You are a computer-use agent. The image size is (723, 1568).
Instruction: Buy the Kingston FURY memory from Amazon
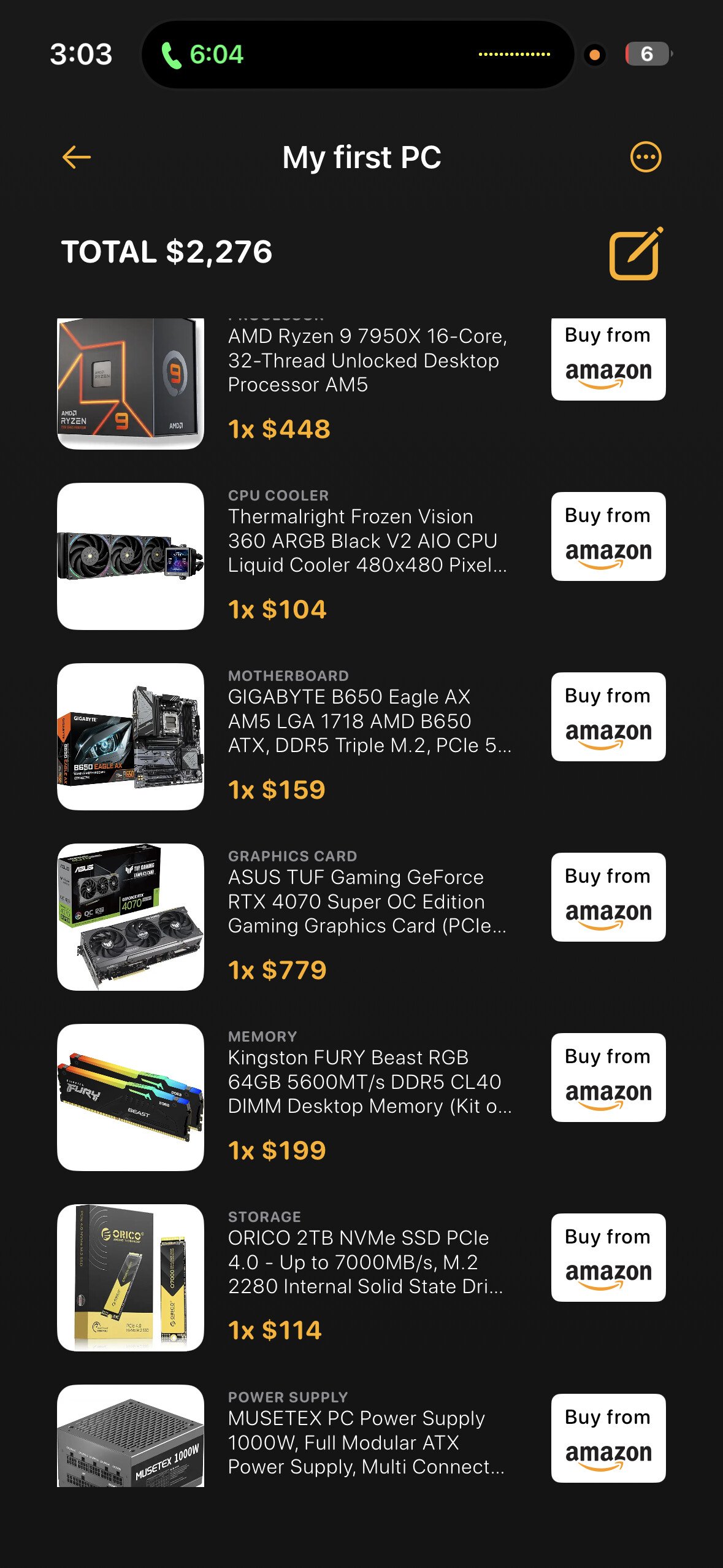click(608, 1077)
